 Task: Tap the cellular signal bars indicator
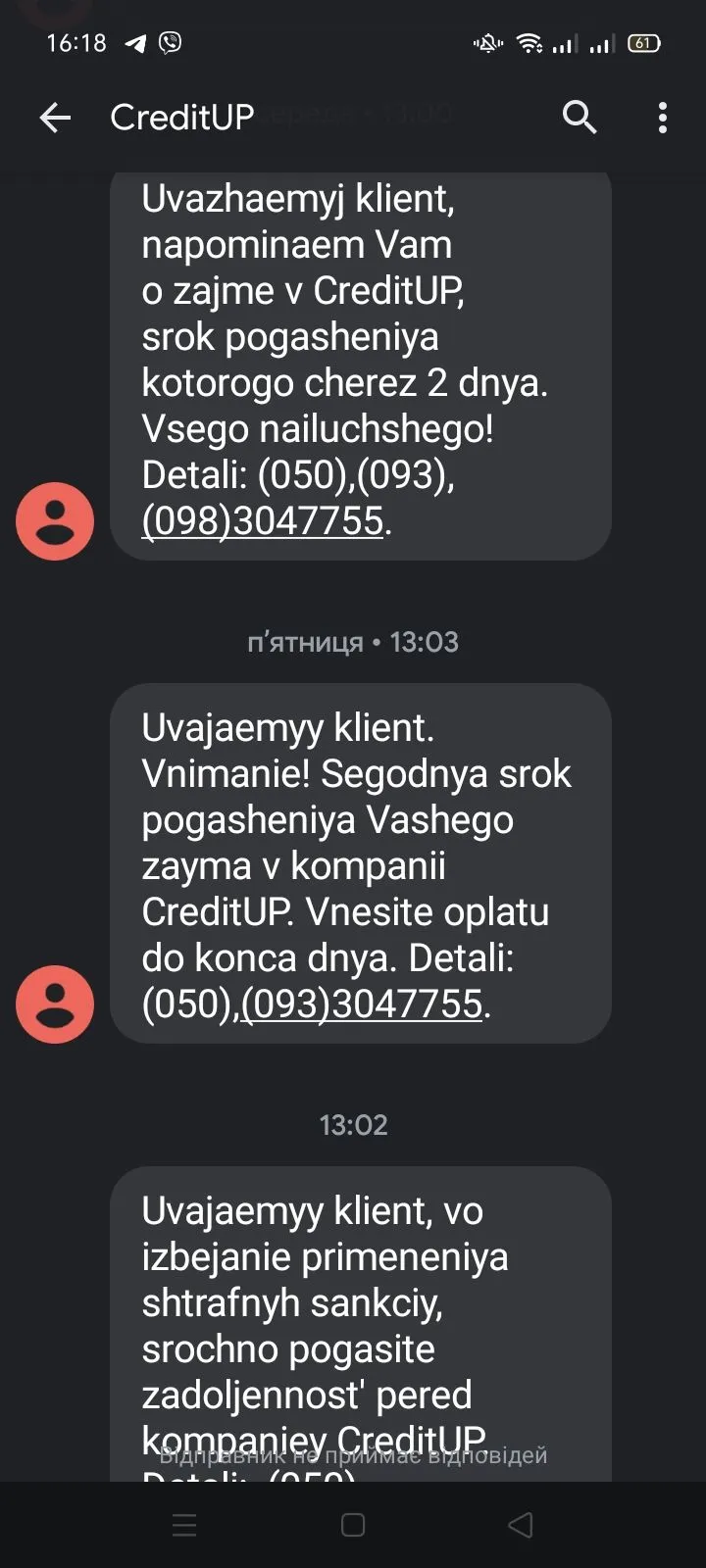567,44
